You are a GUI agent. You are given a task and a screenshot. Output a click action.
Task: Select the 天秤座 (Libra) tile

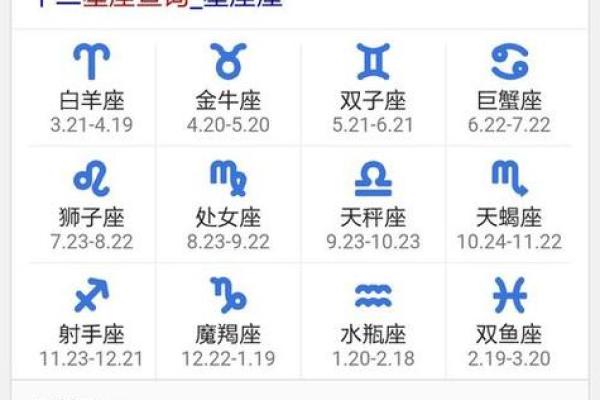[373, 204]
